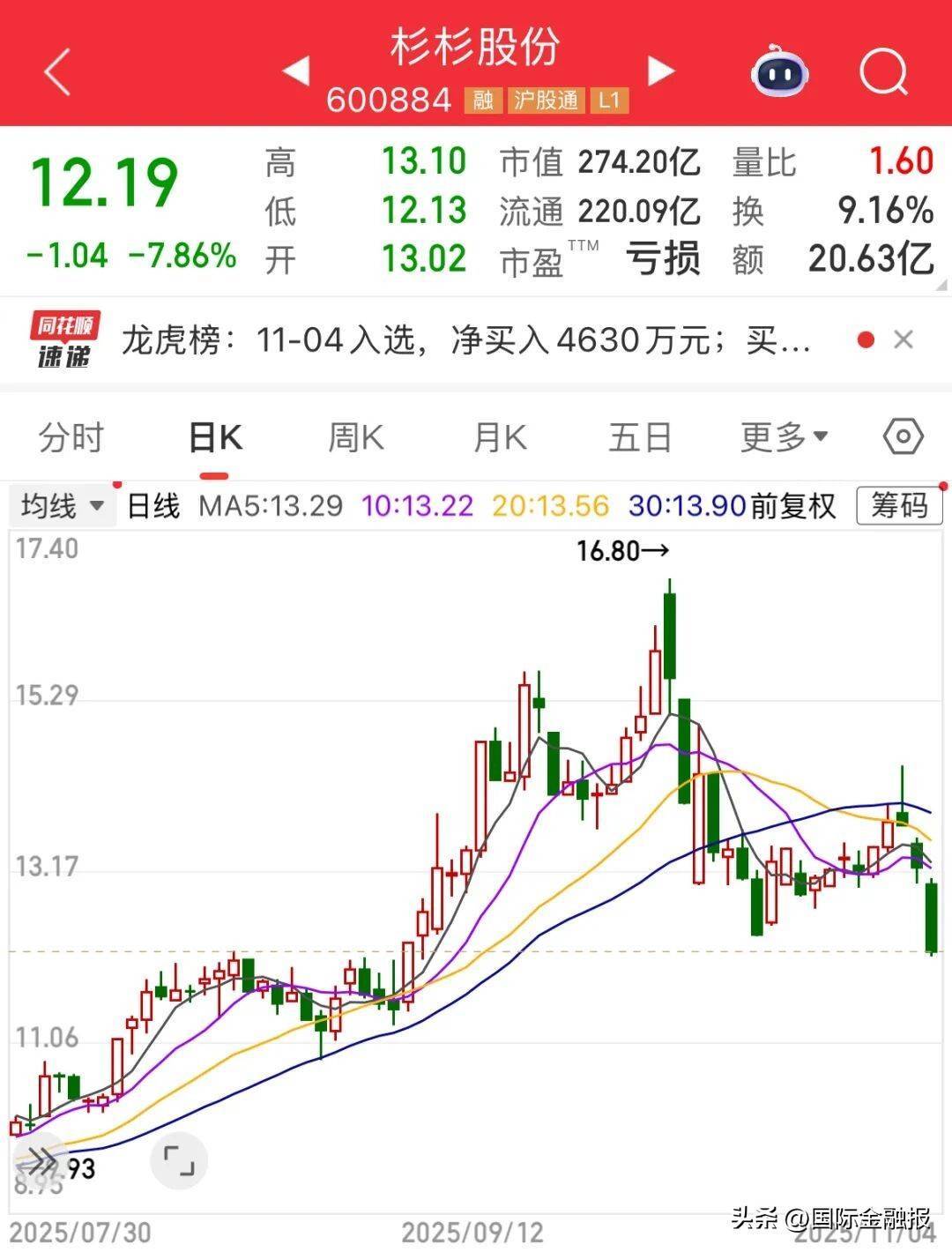
Task: Open the AI robot assistant
Action: pyautogui.click(x=779, y=71)
